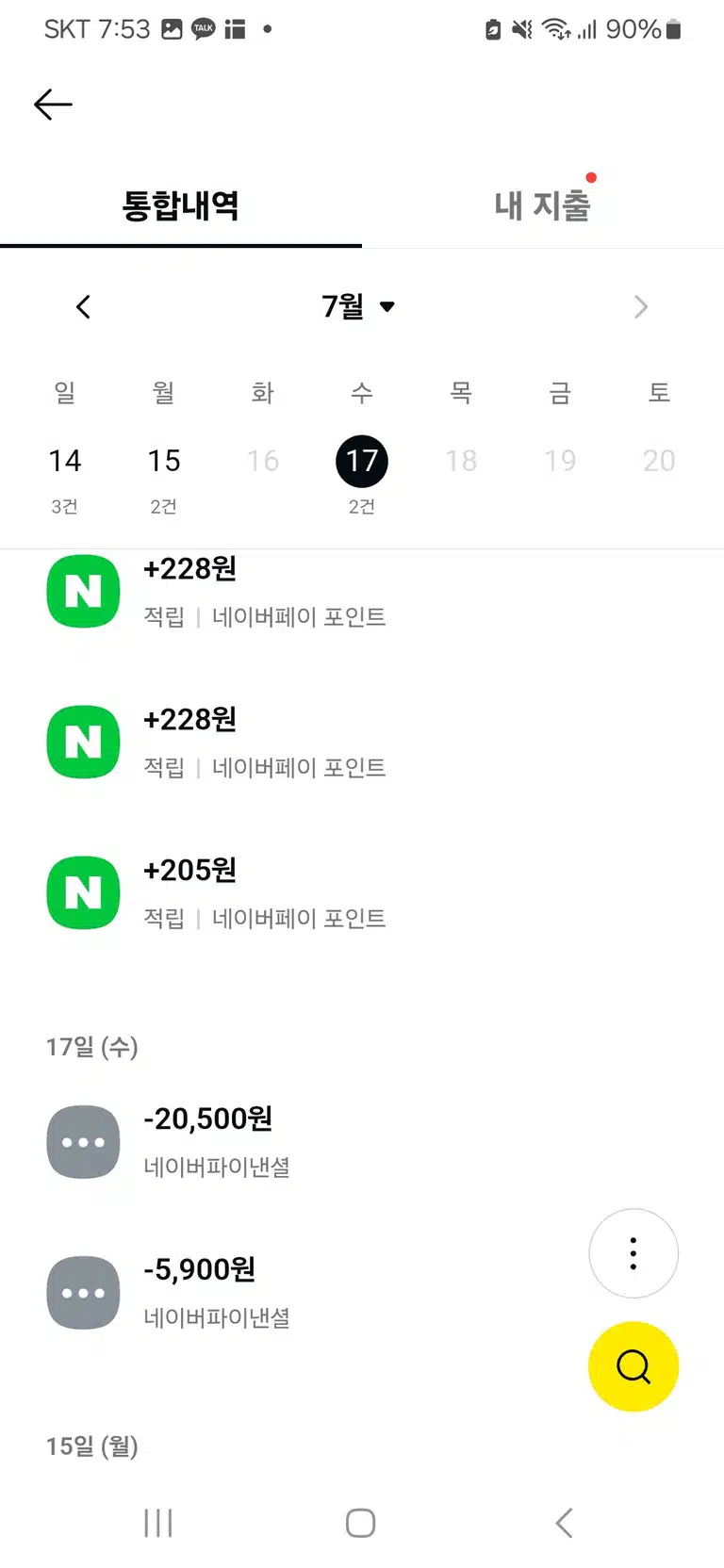Open the -5,900원 네이버파이낸셜 transaction
This screenshot has width=724, height=1568.
[311, 1292]
